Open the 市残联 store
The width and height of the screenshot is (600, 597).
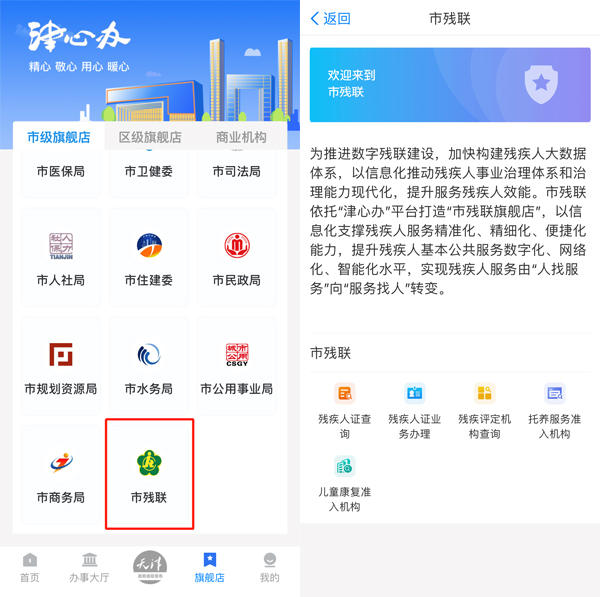(149, 474)
